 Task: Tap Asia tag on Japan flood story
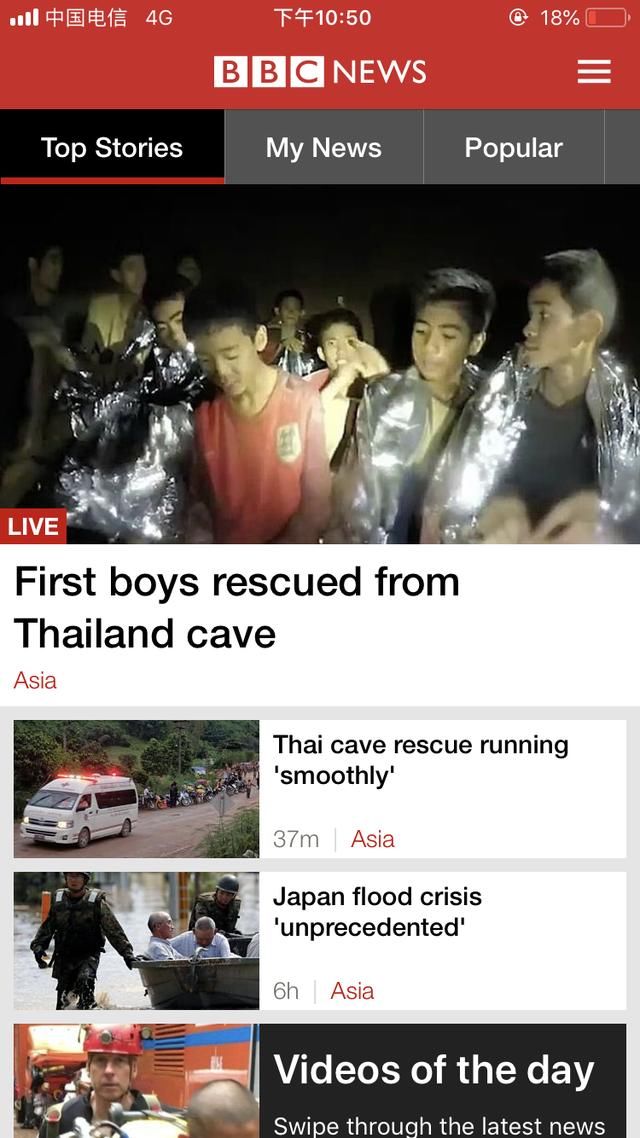352,991
